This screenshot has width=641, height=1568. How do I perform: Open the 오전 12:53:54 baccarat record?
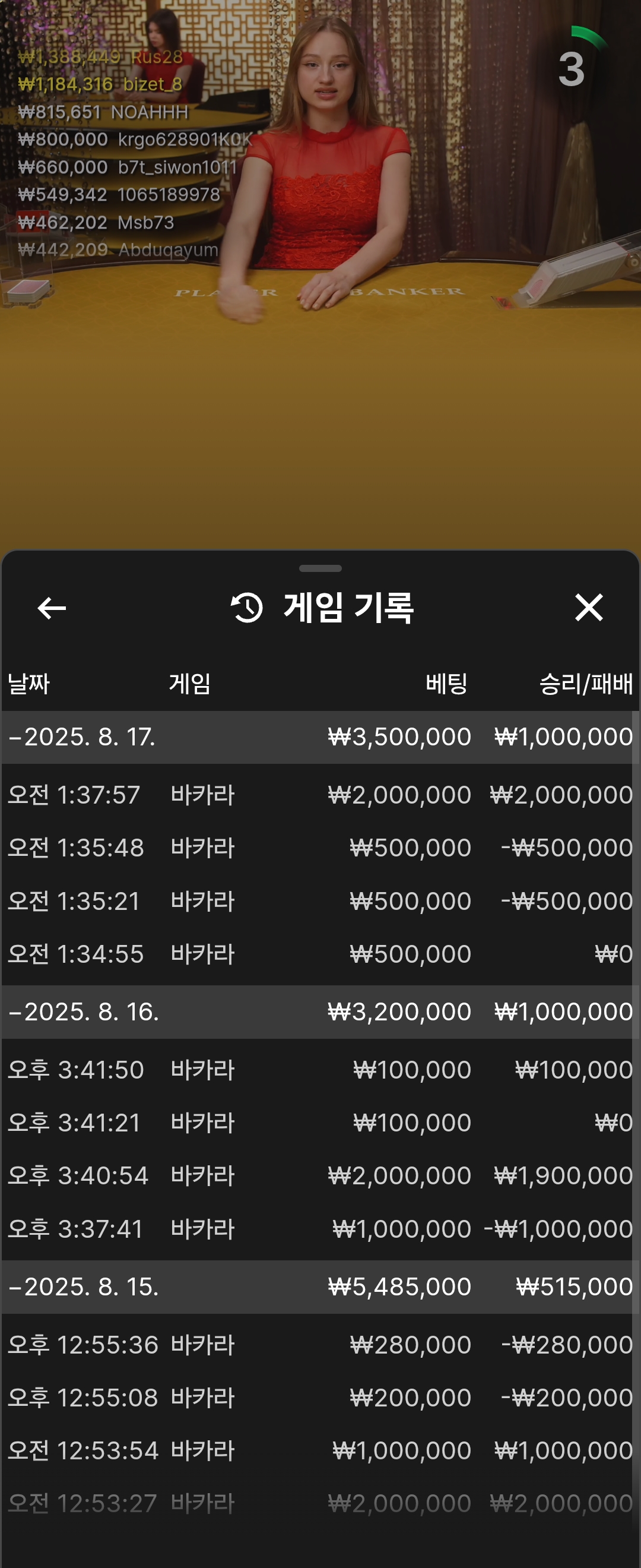320,1450
